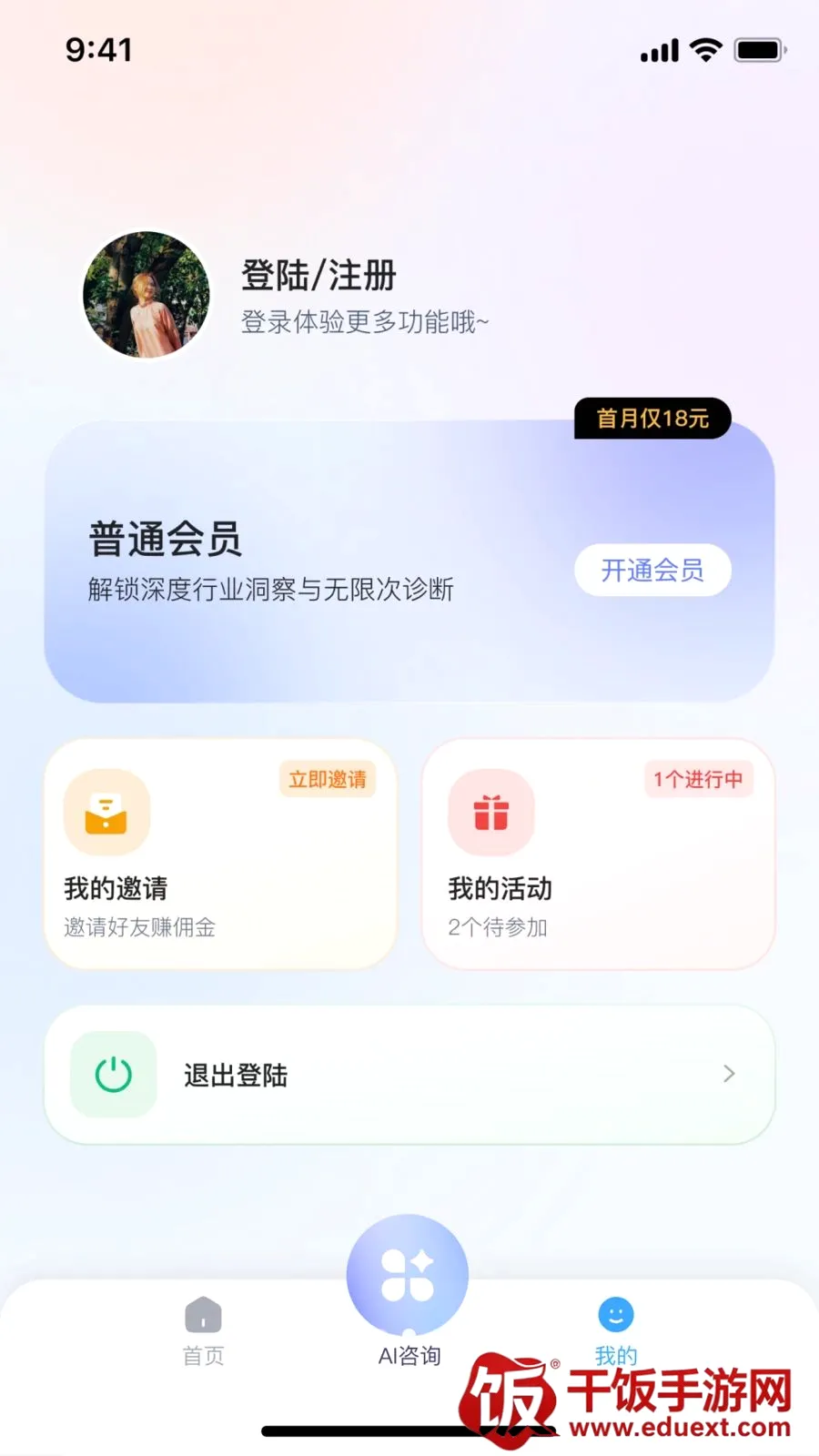Tap the 开通会员 button
The width and height of the screenshot is (819, 1456).
pos(652,571)
